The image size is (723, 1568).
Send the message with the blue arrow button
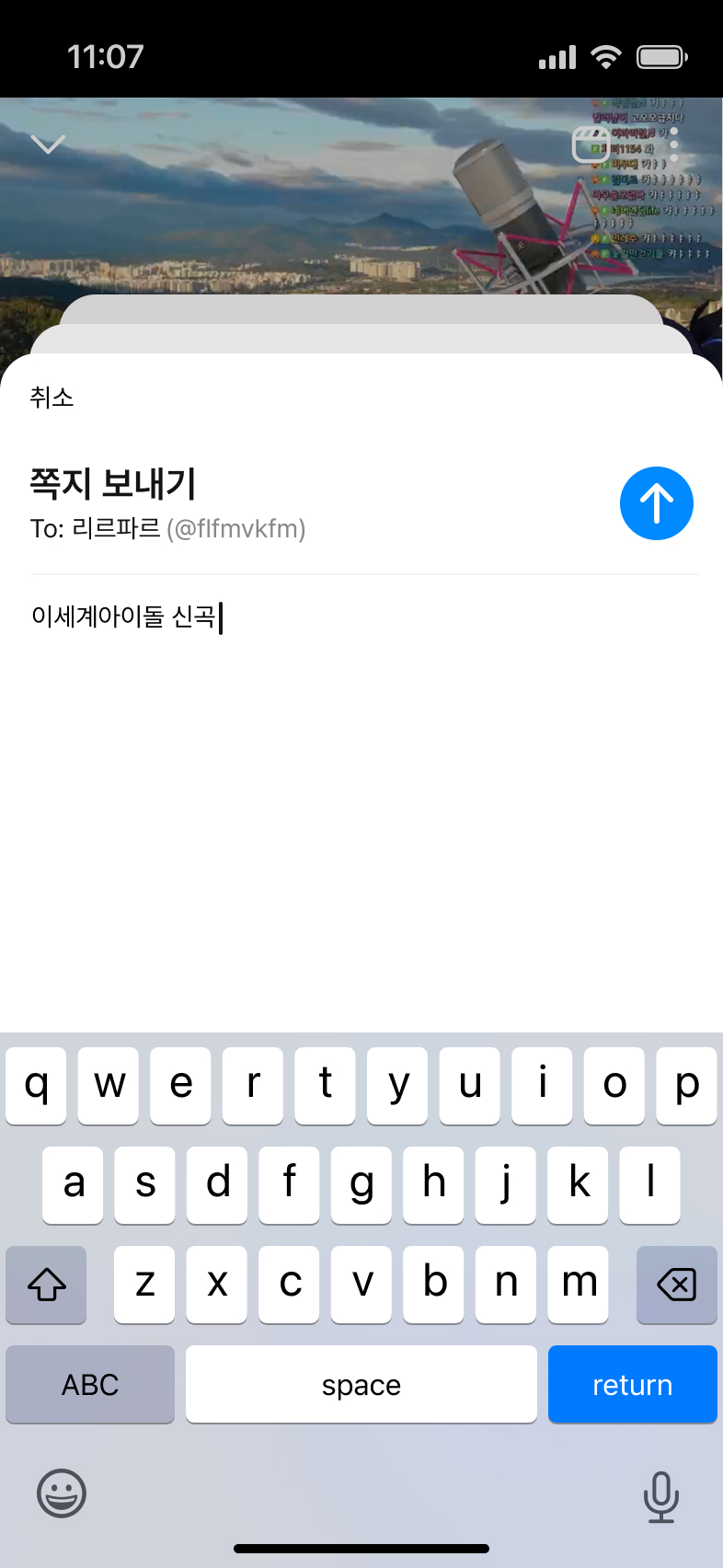656,503
